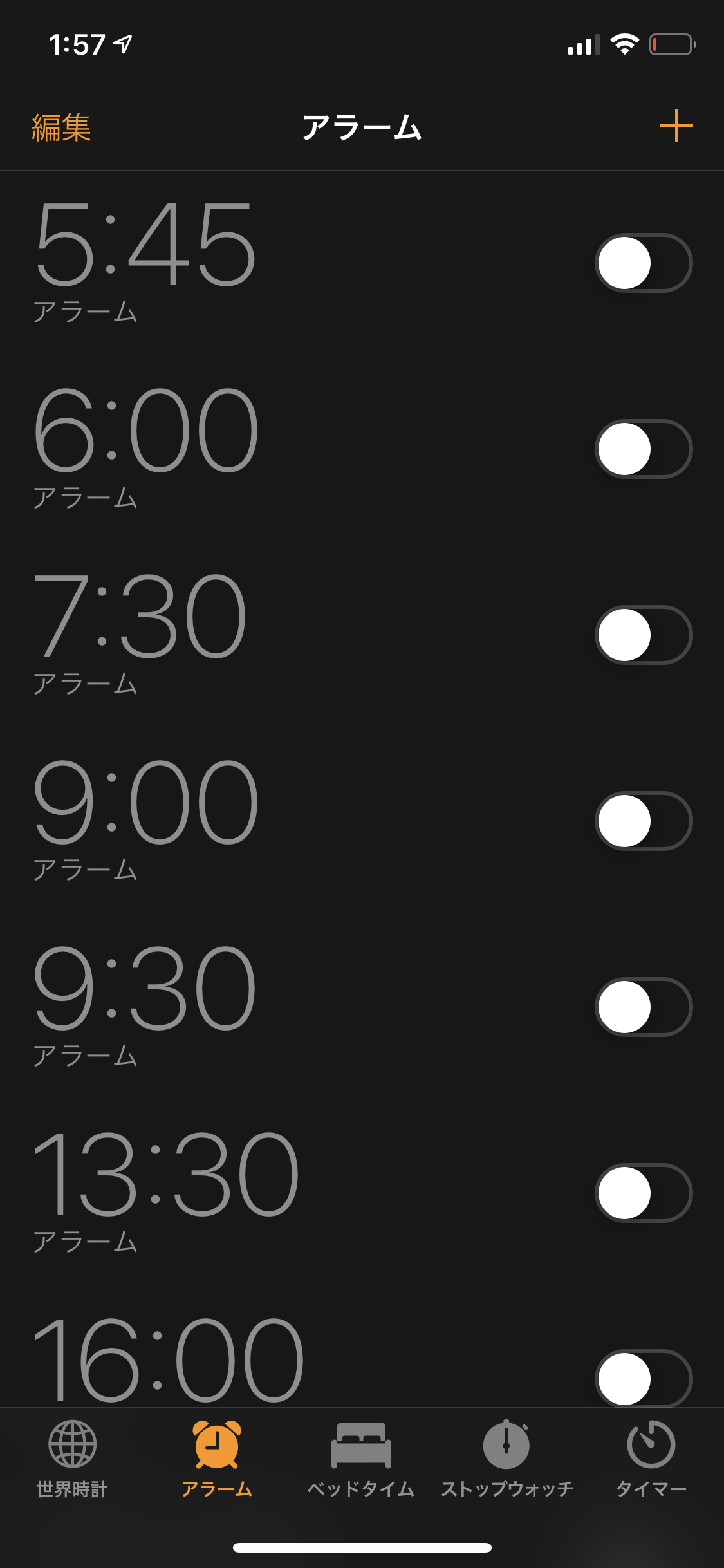Viewport: 724px width, 1568px height.
Task: Enable the 5:45 alarm
Action: tap(644, 263)
